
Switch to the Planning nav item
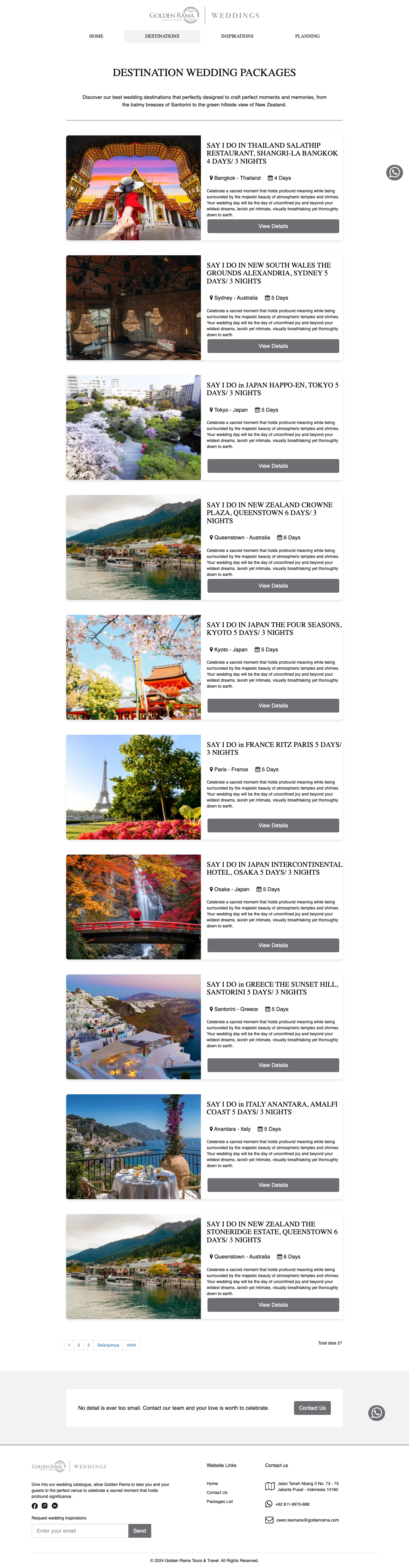(x=307, y=37)
